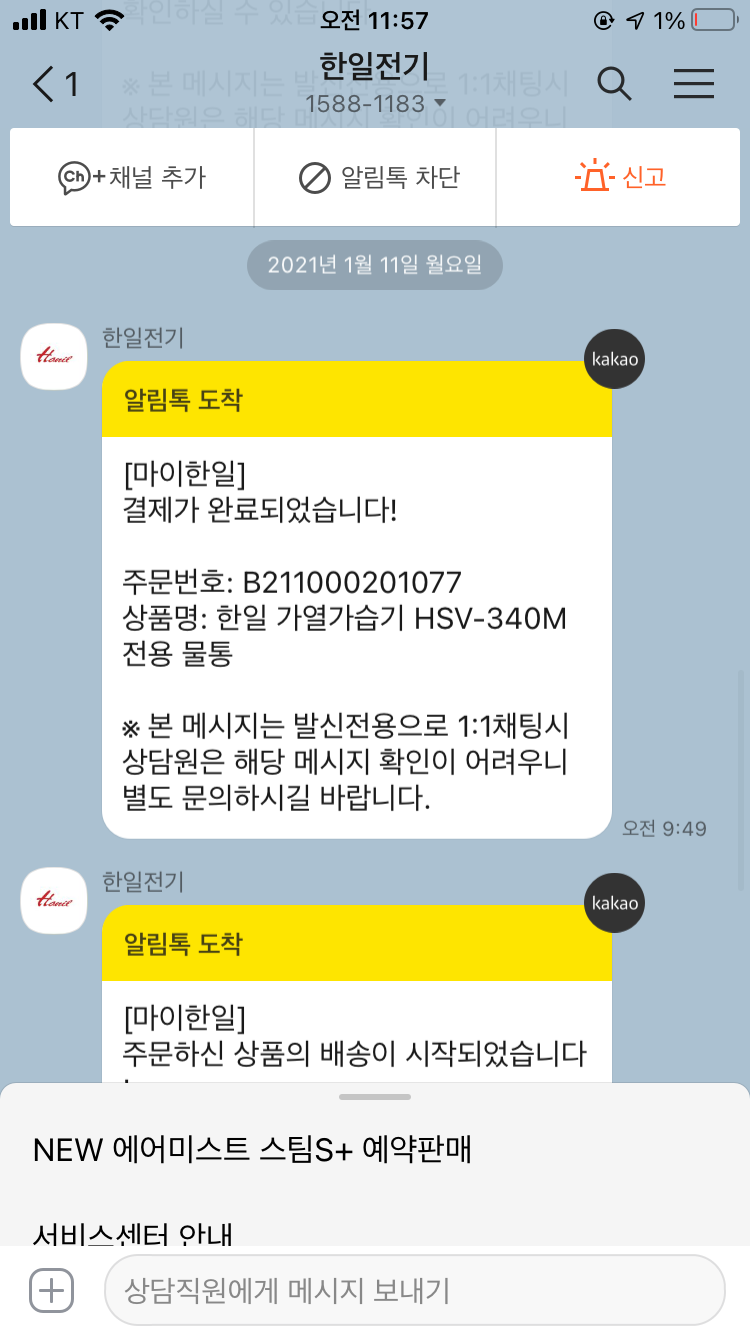Go back to the chat list
Screen dimensions: 750x1334
(54, 84)
